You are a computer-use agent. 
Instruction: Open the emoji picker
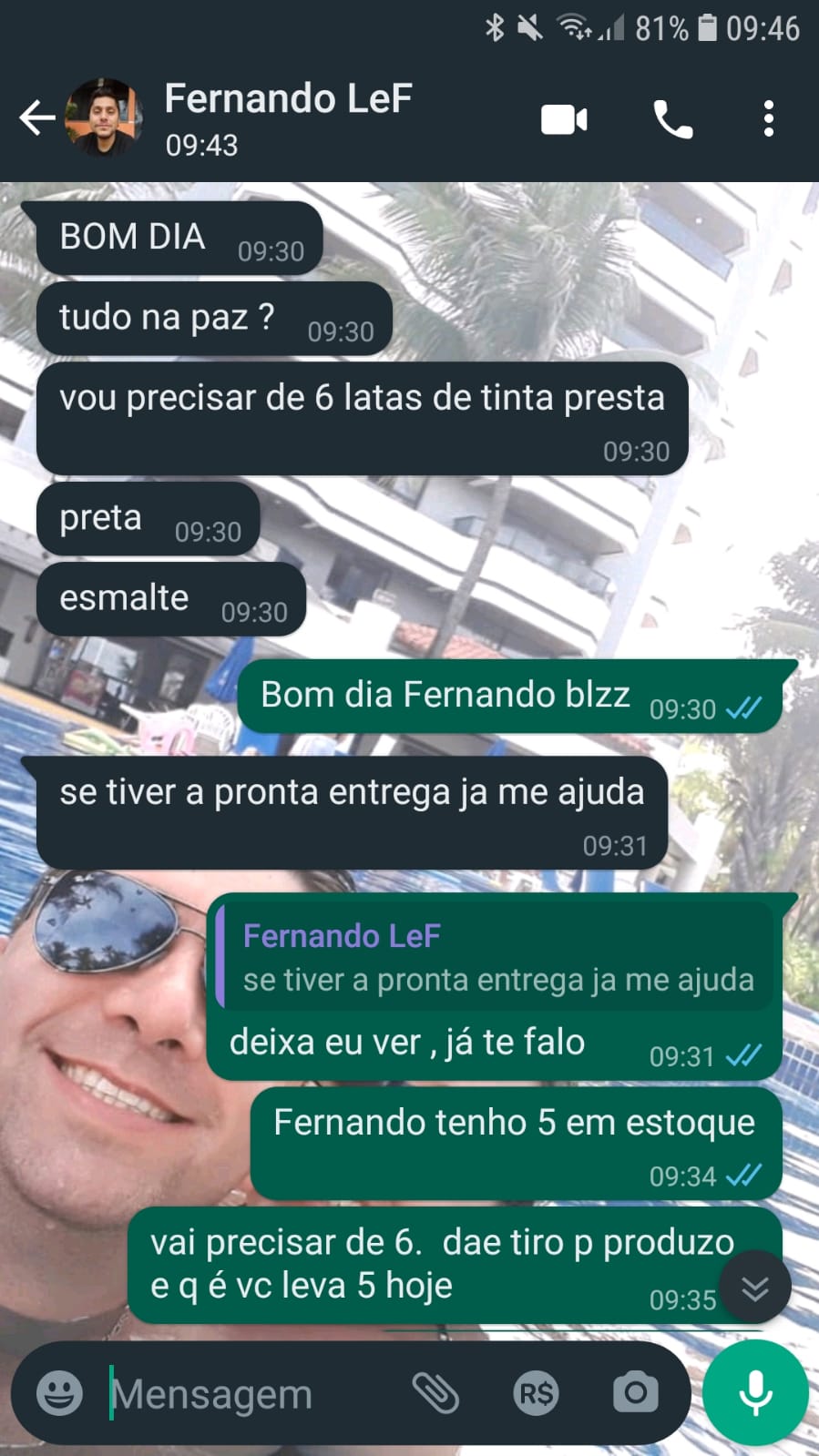[x=59, y=1393]
